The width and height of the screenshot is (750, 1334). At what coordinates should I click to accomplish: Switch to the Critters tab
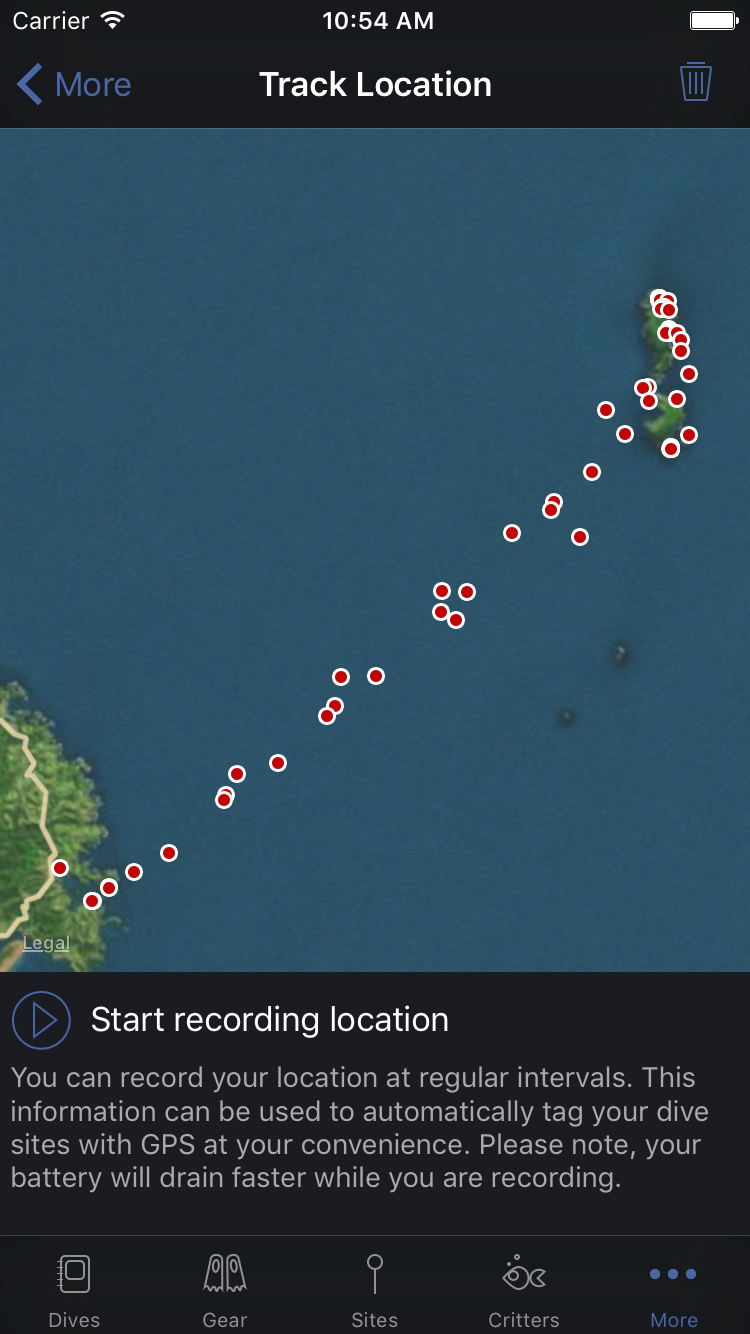[x=524, y=1290]
